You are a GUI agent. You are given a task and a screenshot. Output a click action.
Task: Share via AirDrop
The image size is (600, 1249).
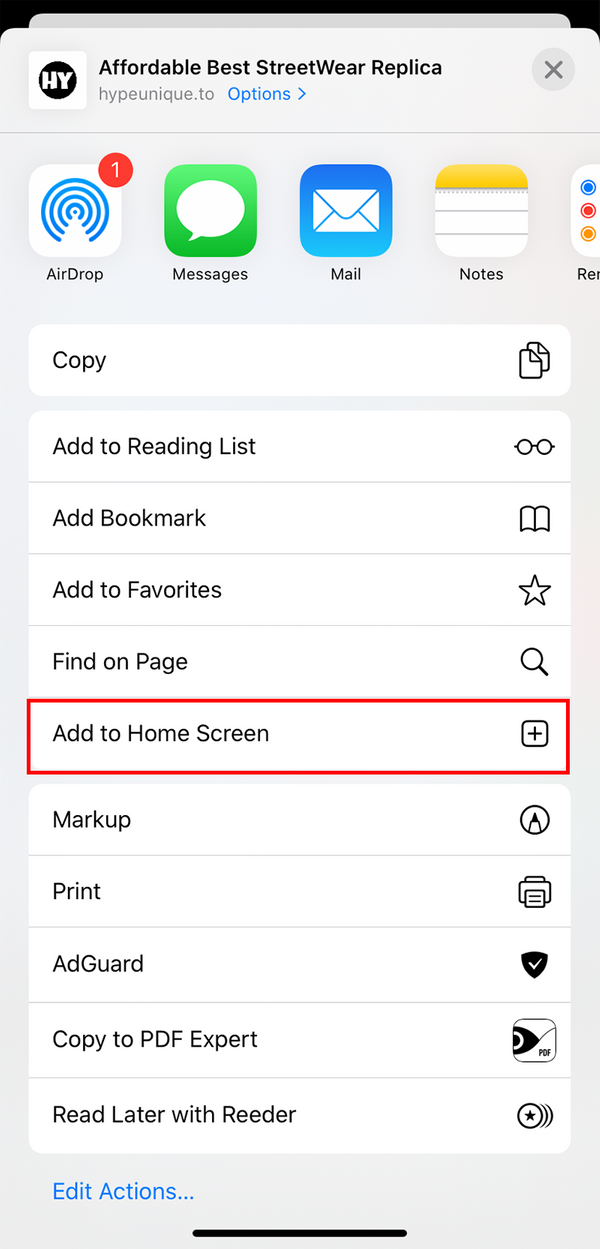point(75,212)
